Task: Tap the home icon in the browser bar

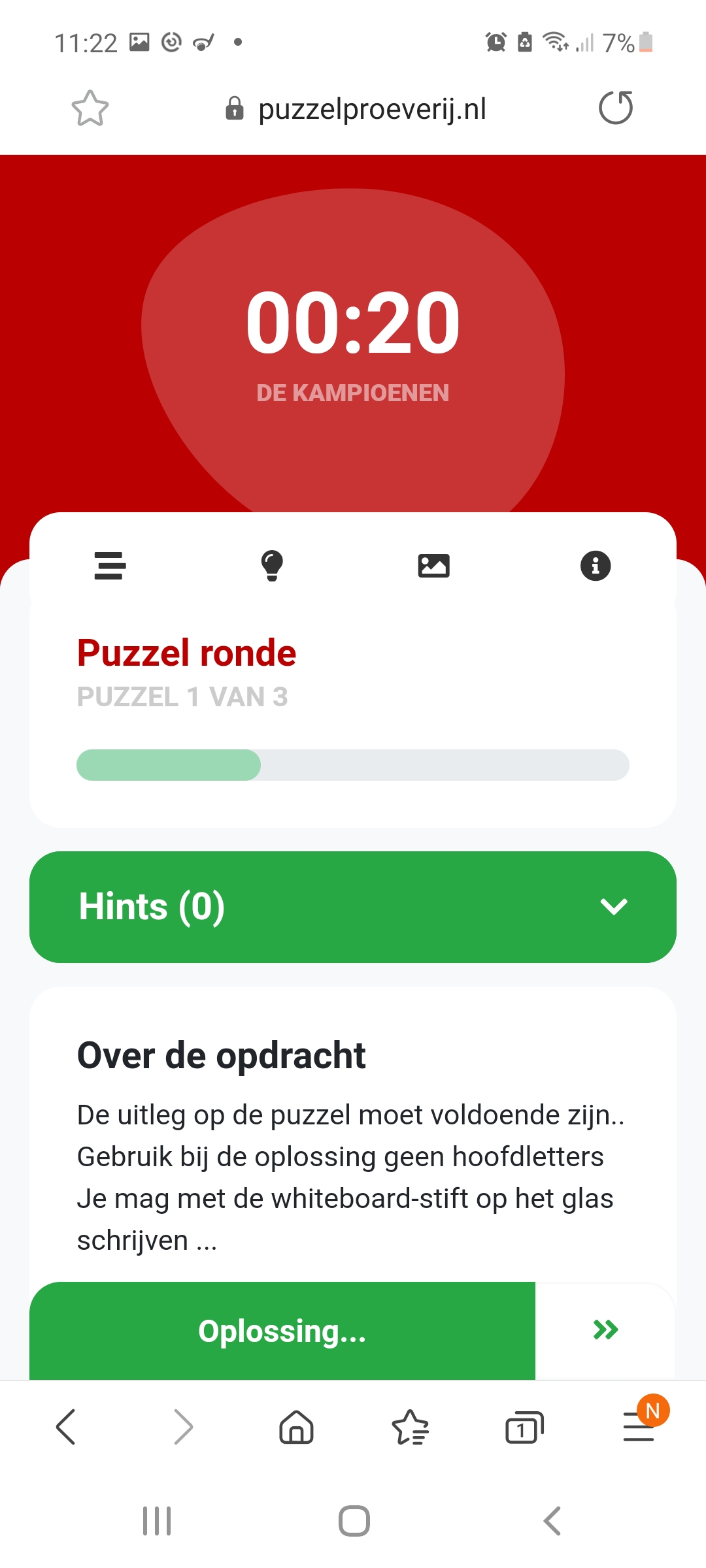Action: (x=296, y=1428)
